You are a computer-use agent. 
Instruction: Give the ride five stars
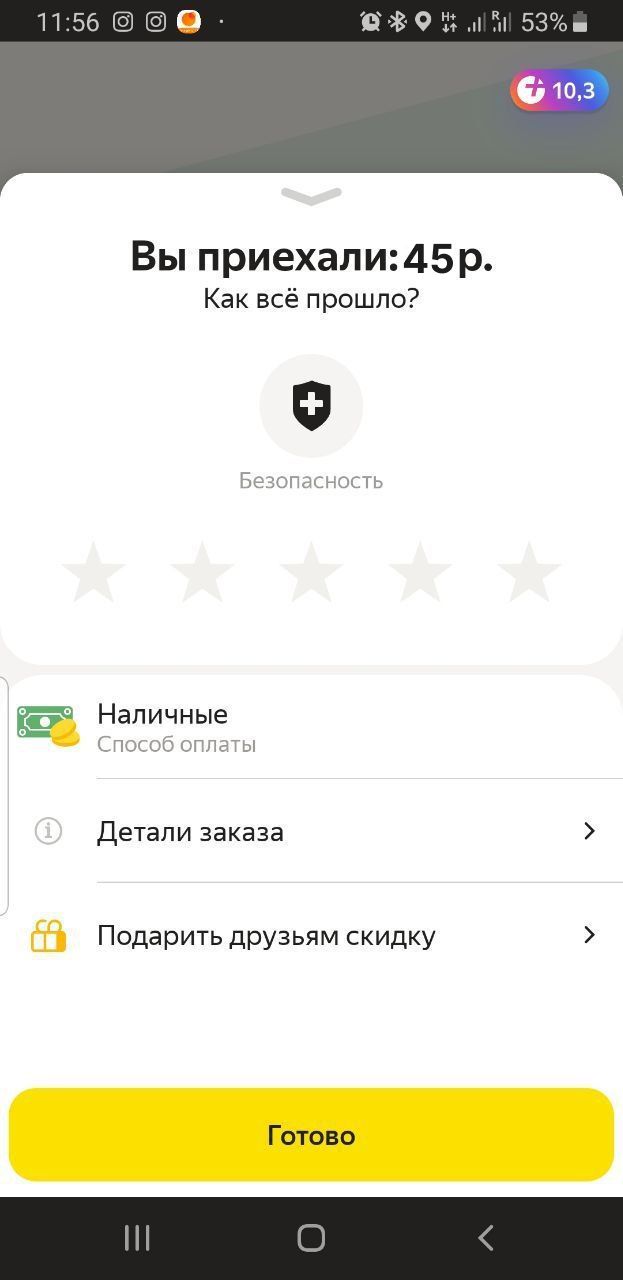coord(528,573)
